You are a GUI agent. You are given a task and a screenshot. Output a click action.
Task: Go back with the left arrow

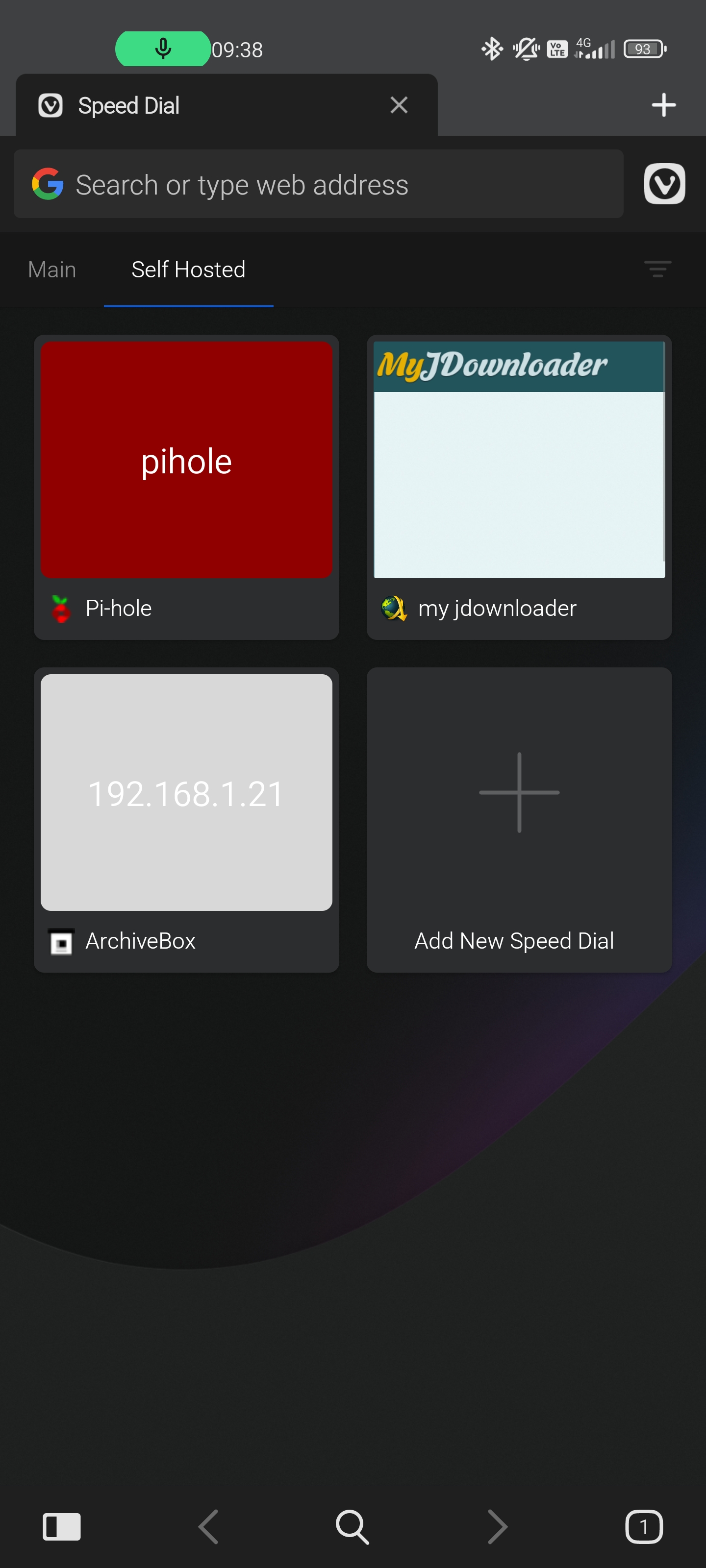pos(208,1527)
